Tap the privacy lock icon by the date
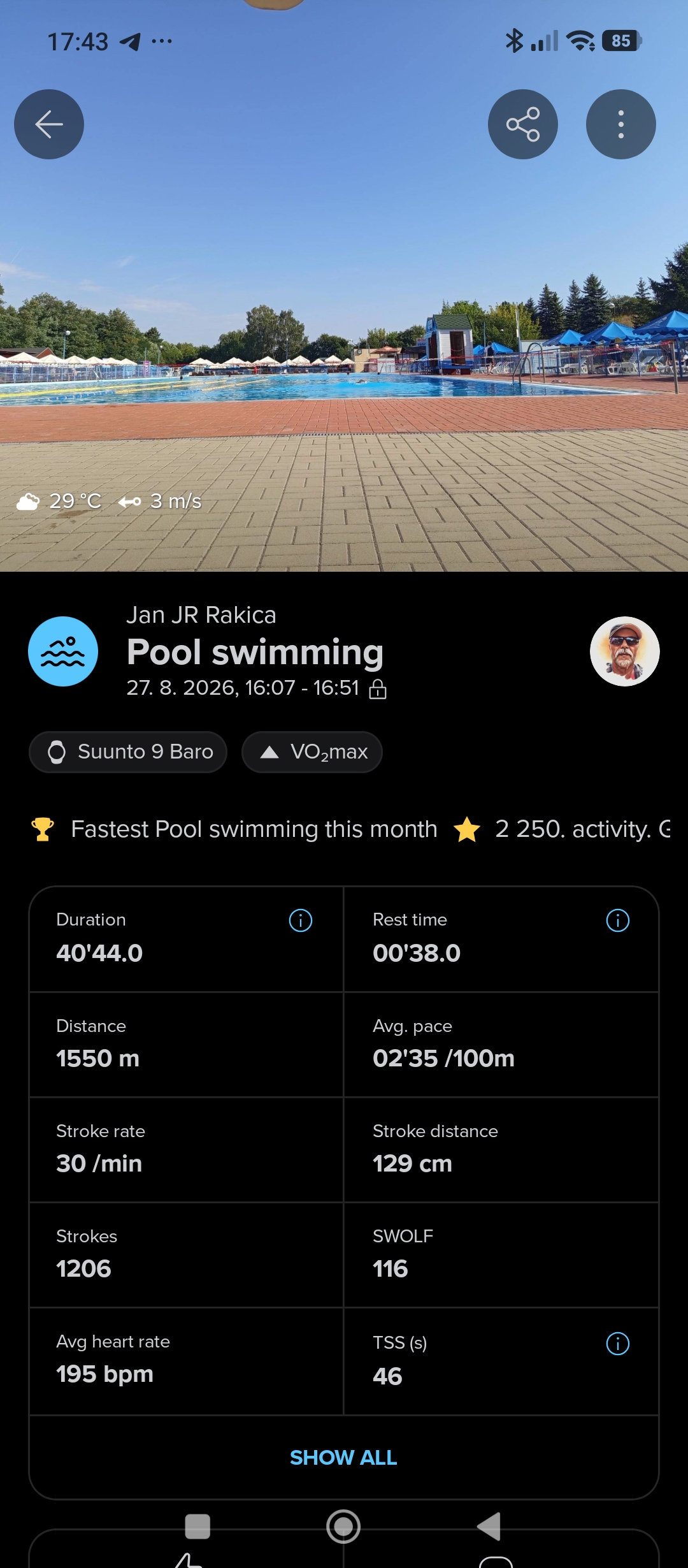Image resolution: width=688 pixels, height=1568 pixels. click(378, 689)
